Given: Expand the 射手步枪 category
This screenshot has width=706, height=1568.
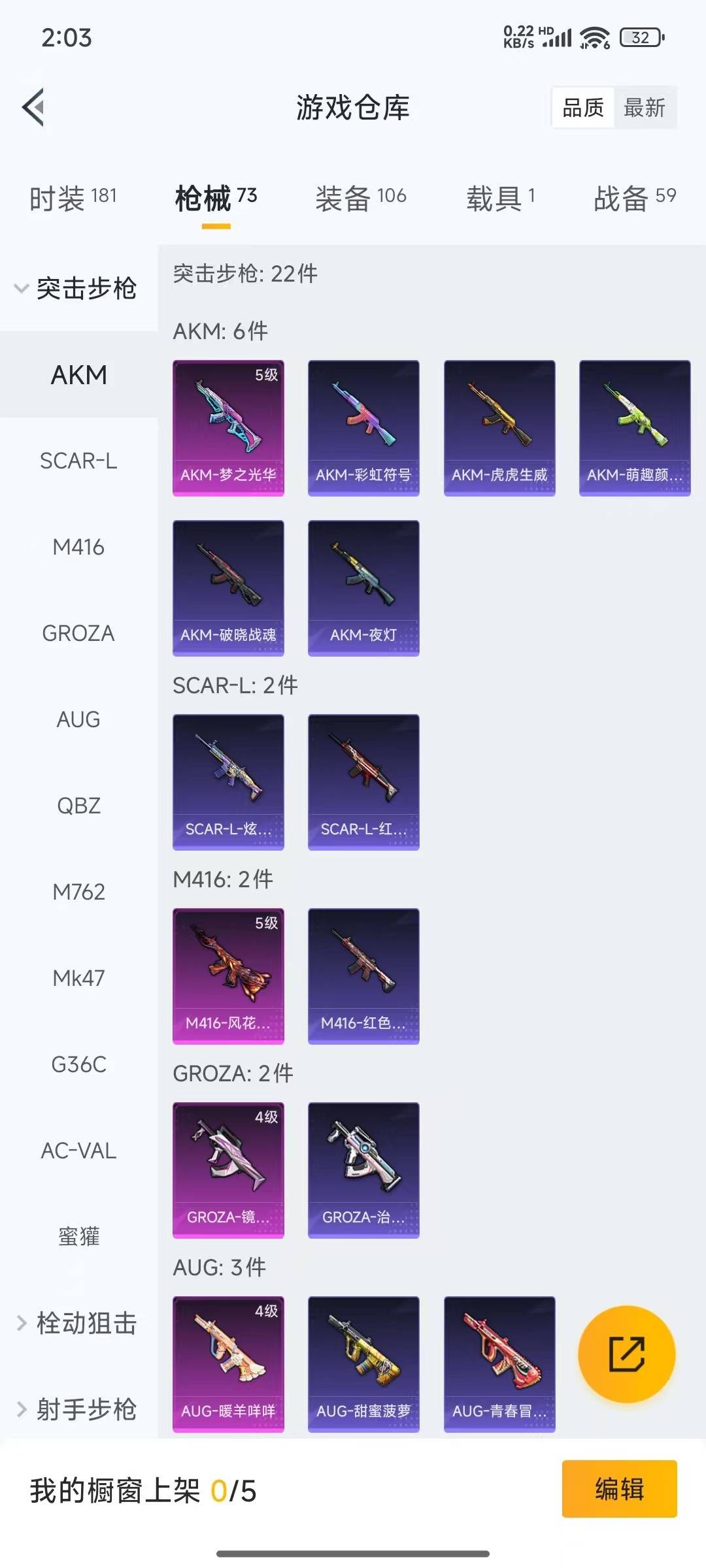Looking at the screenshot, I should point(78,1409).
